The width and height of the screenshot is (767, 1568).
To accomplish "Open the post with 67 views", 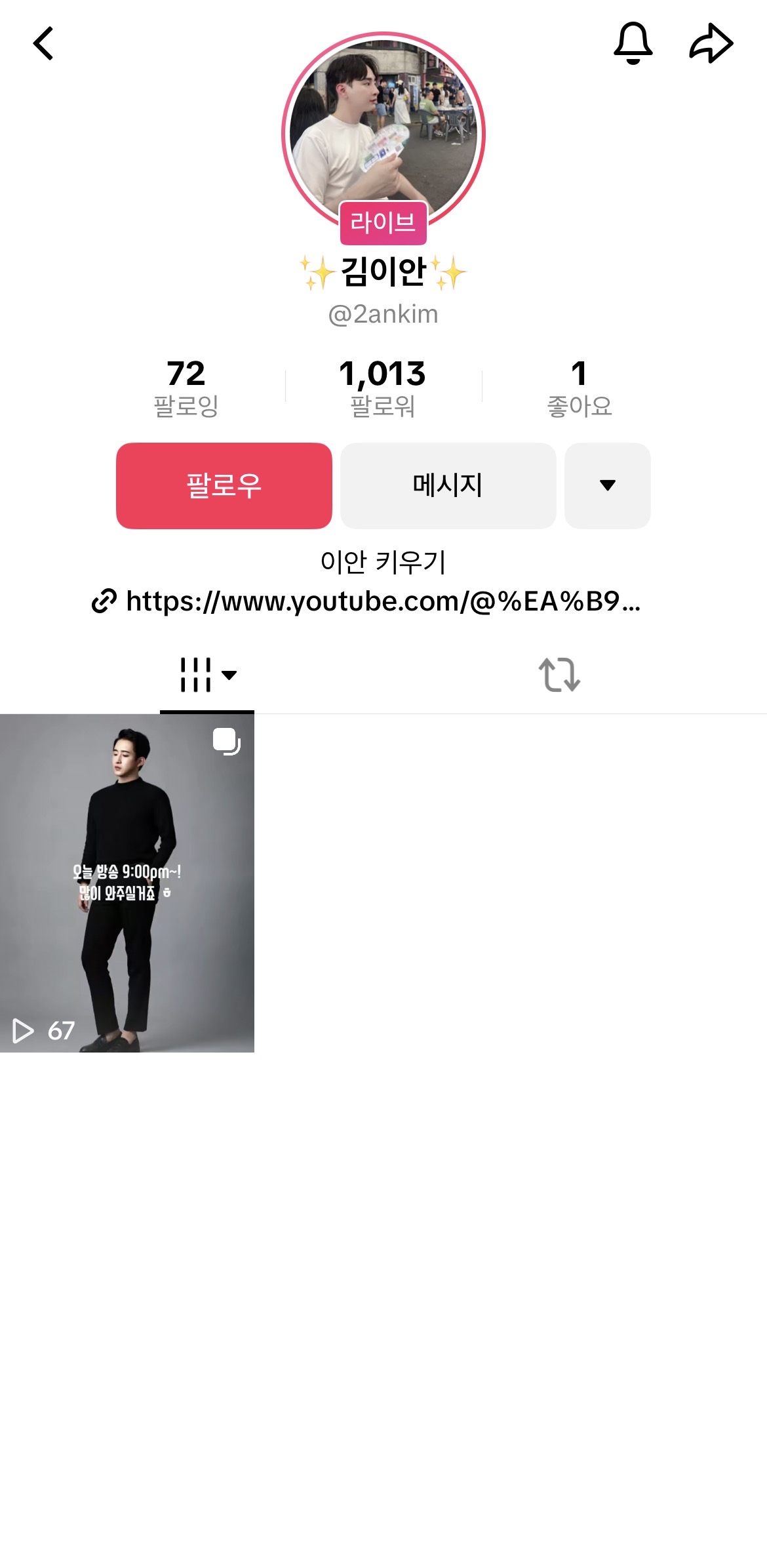I will 127,883.
